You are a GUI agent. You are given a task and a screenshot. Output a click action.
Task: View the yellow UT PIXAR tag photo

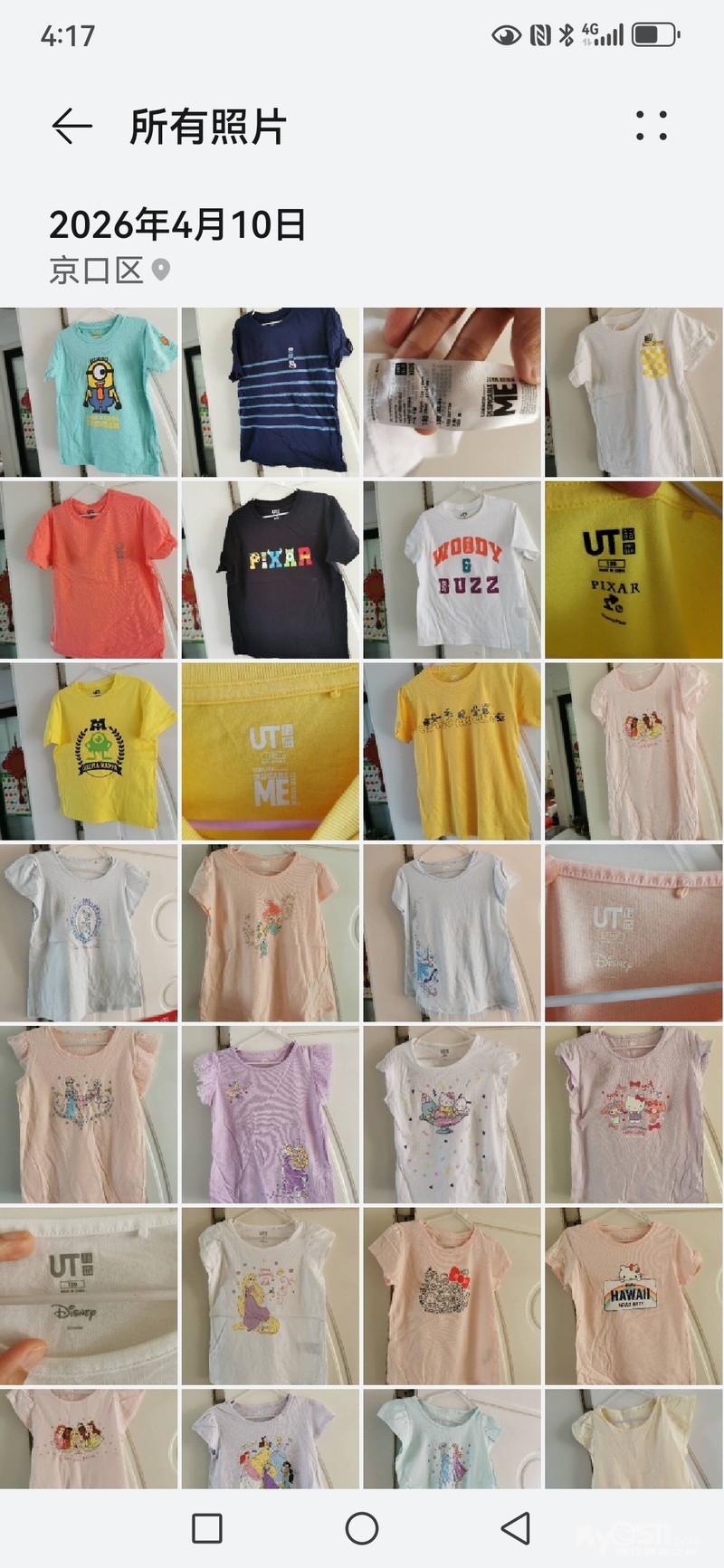click(x=633, y=570)
